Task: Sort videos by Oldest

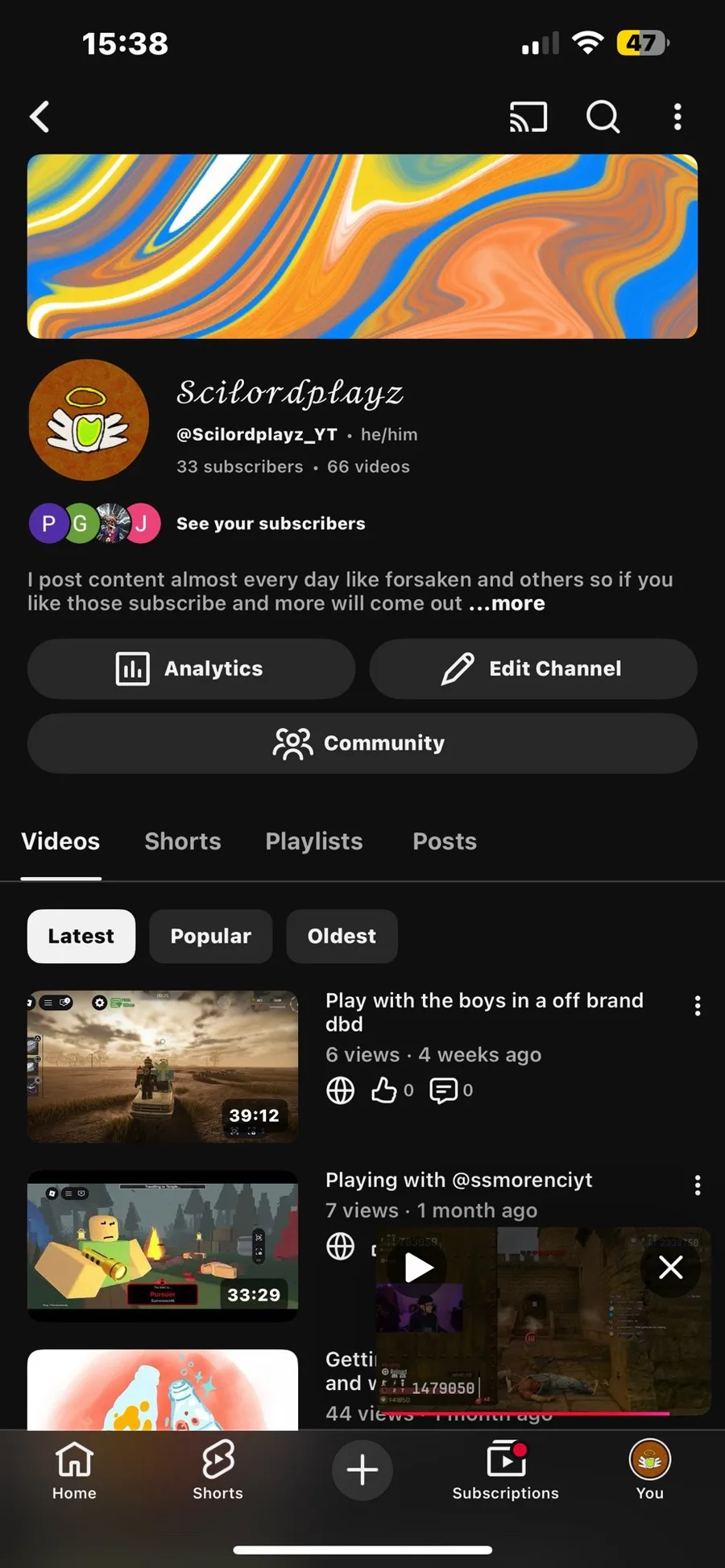Action: tap(342, 936)
